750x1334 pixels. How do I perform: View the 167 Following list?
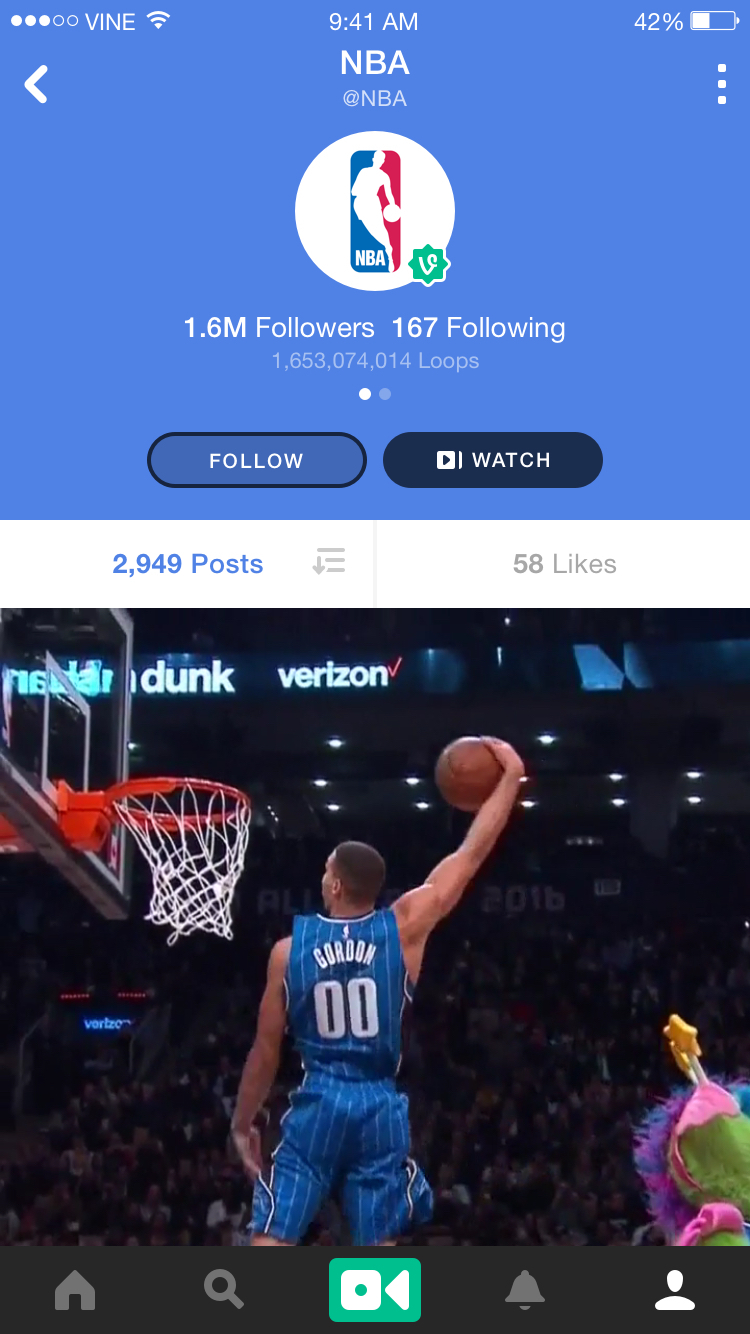(478, 328)
